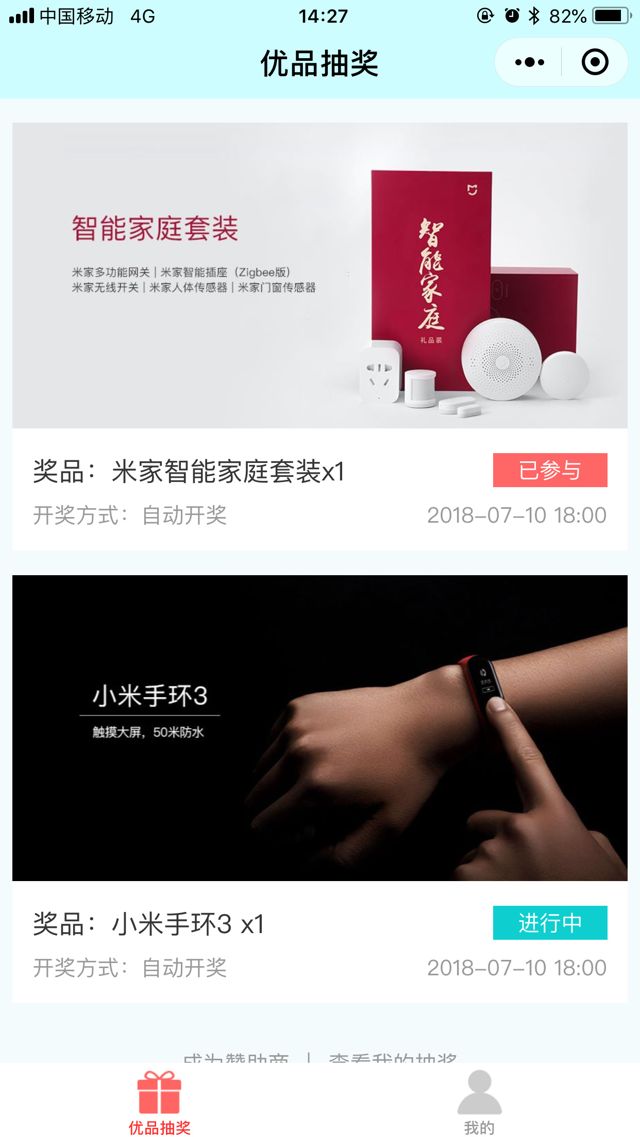Tap the 进行中 button on 小米手环3
Viewport: 640px width, 1137px height.
550,922
